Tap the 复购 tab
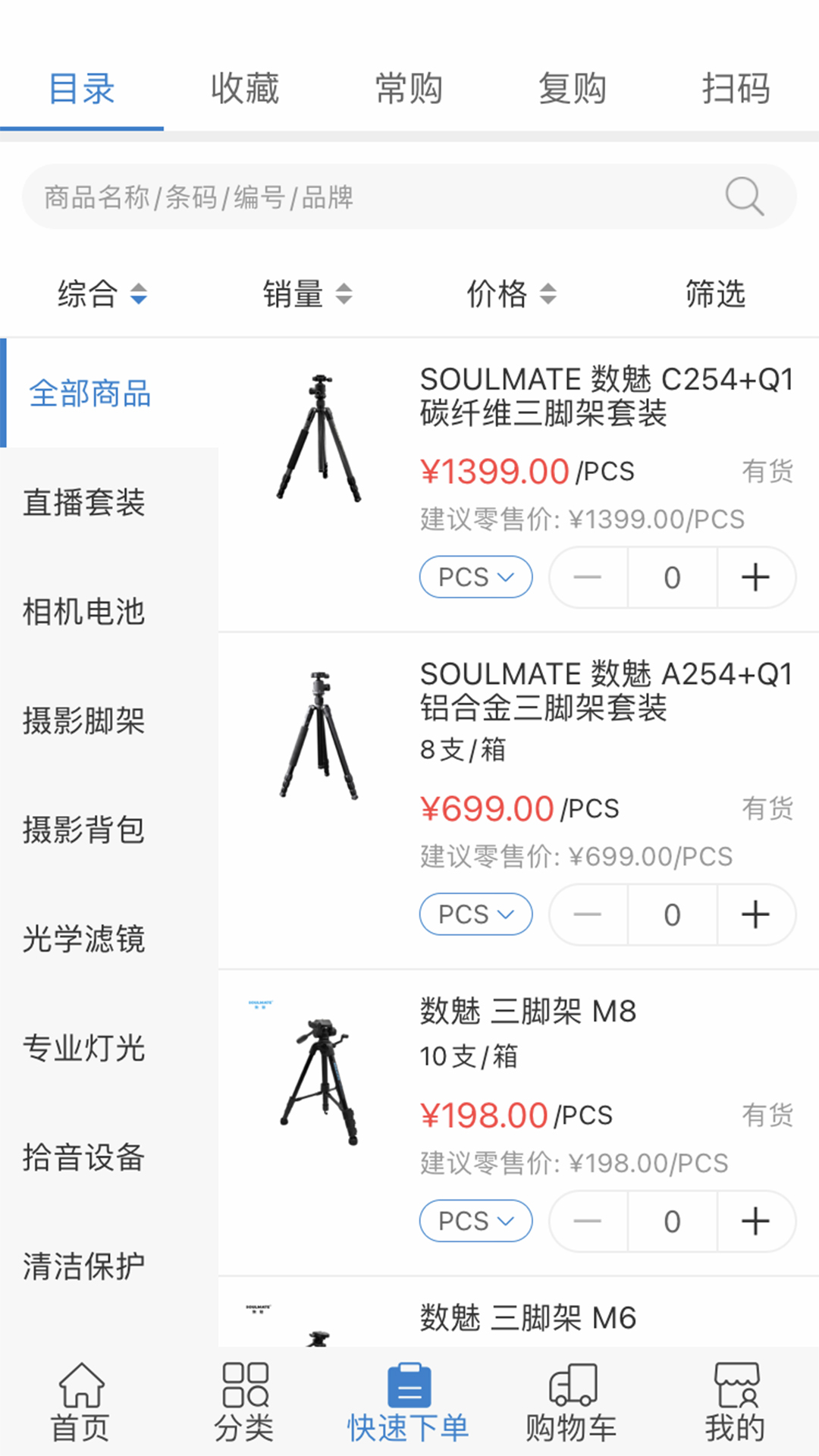 click(572, 89)
